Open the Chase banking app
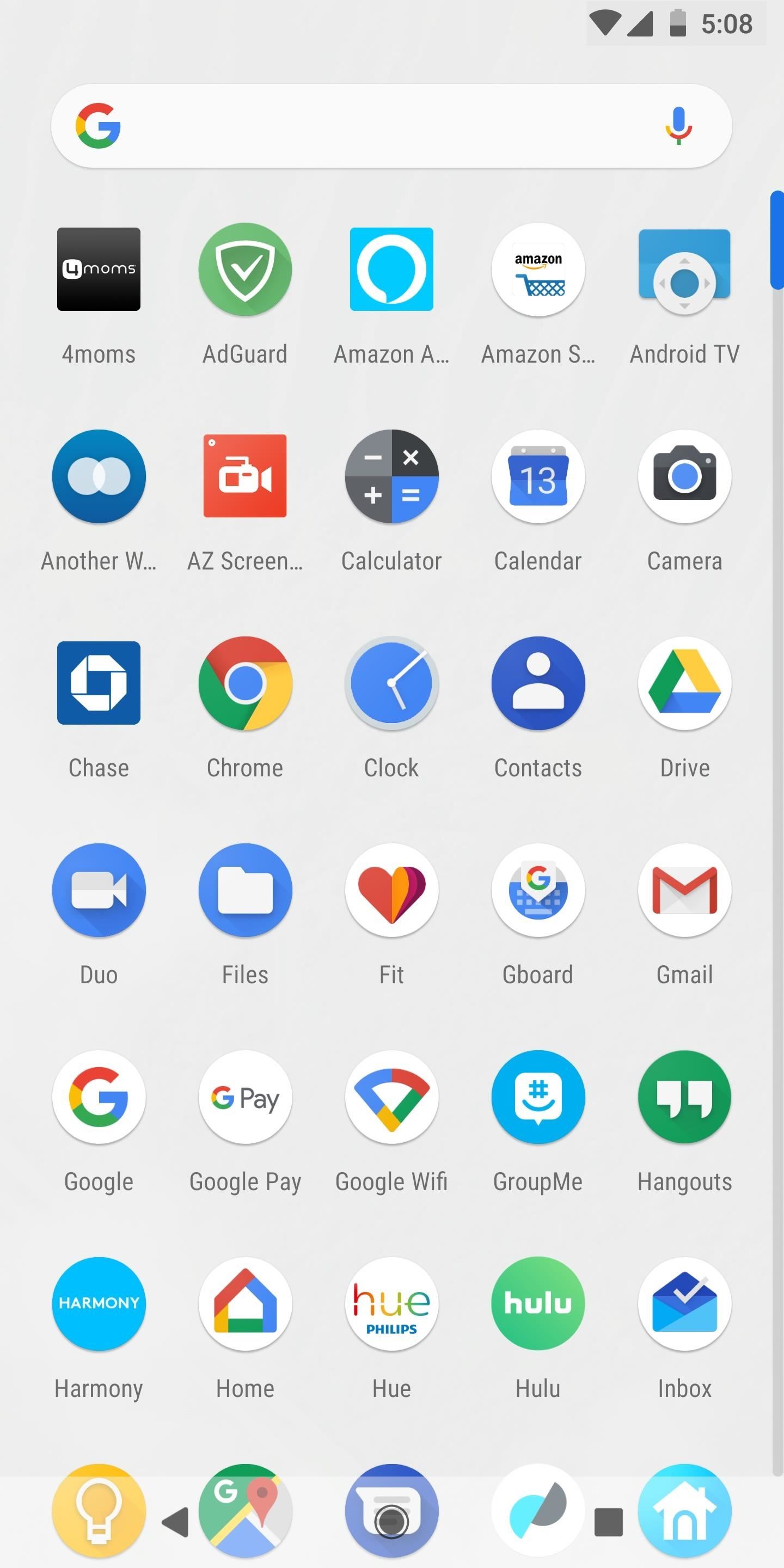The image size is (784, 1568). click(98, 684)
